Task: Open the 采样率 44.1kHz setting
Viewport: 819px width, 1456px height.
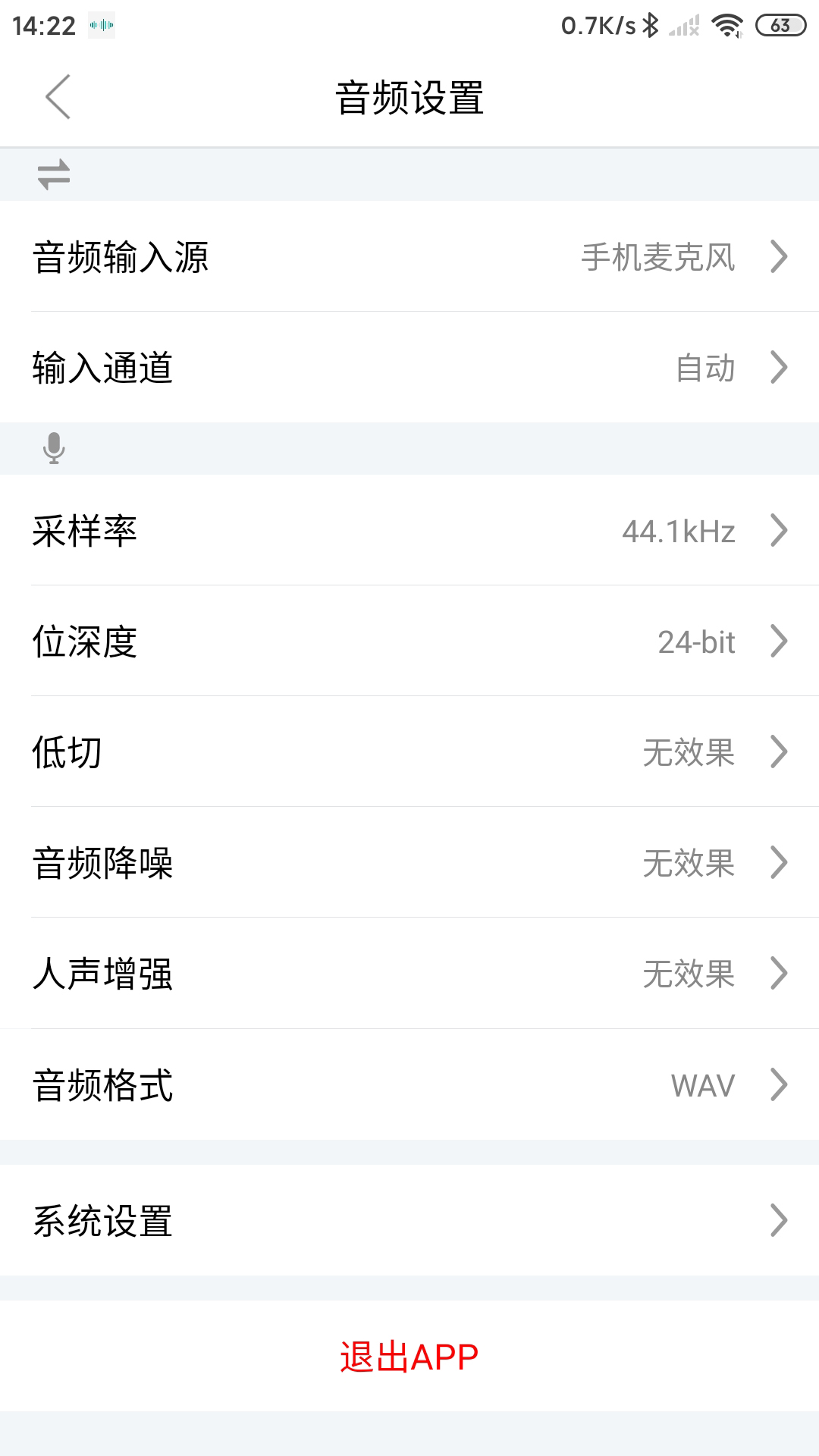Action: [x=409, y=532]
